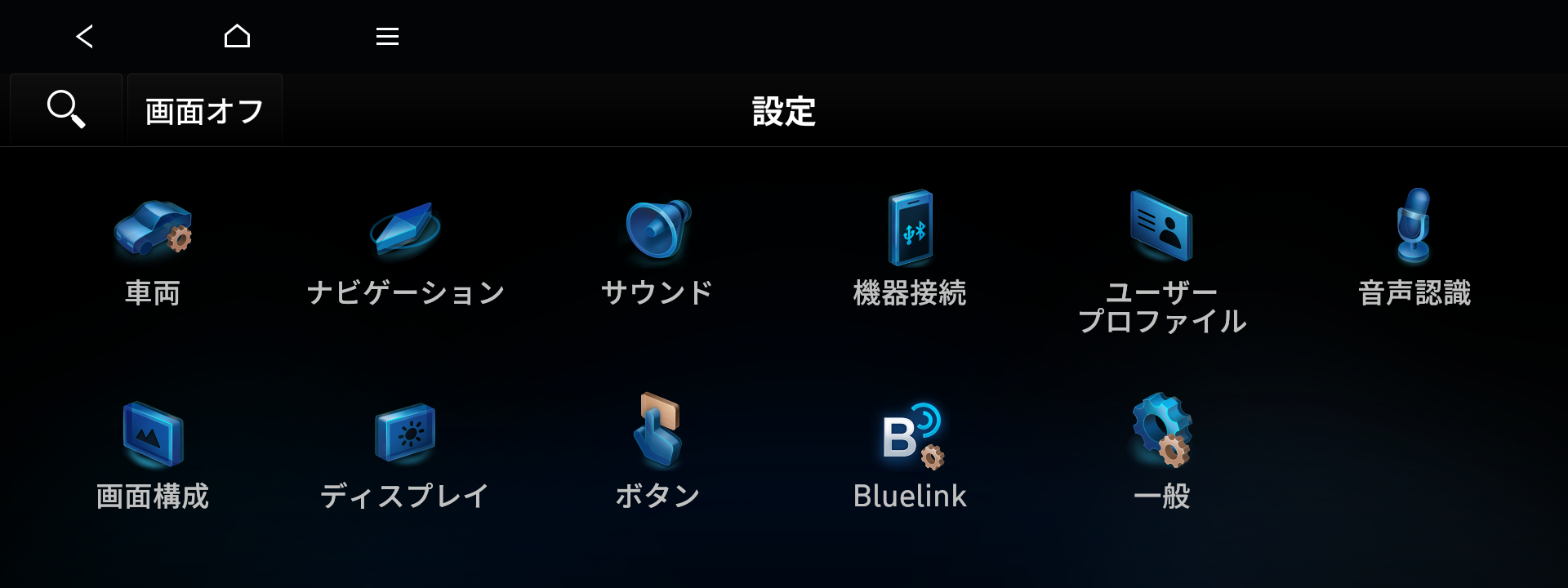
Task: Return to the home screen
Action: point(237,36)
